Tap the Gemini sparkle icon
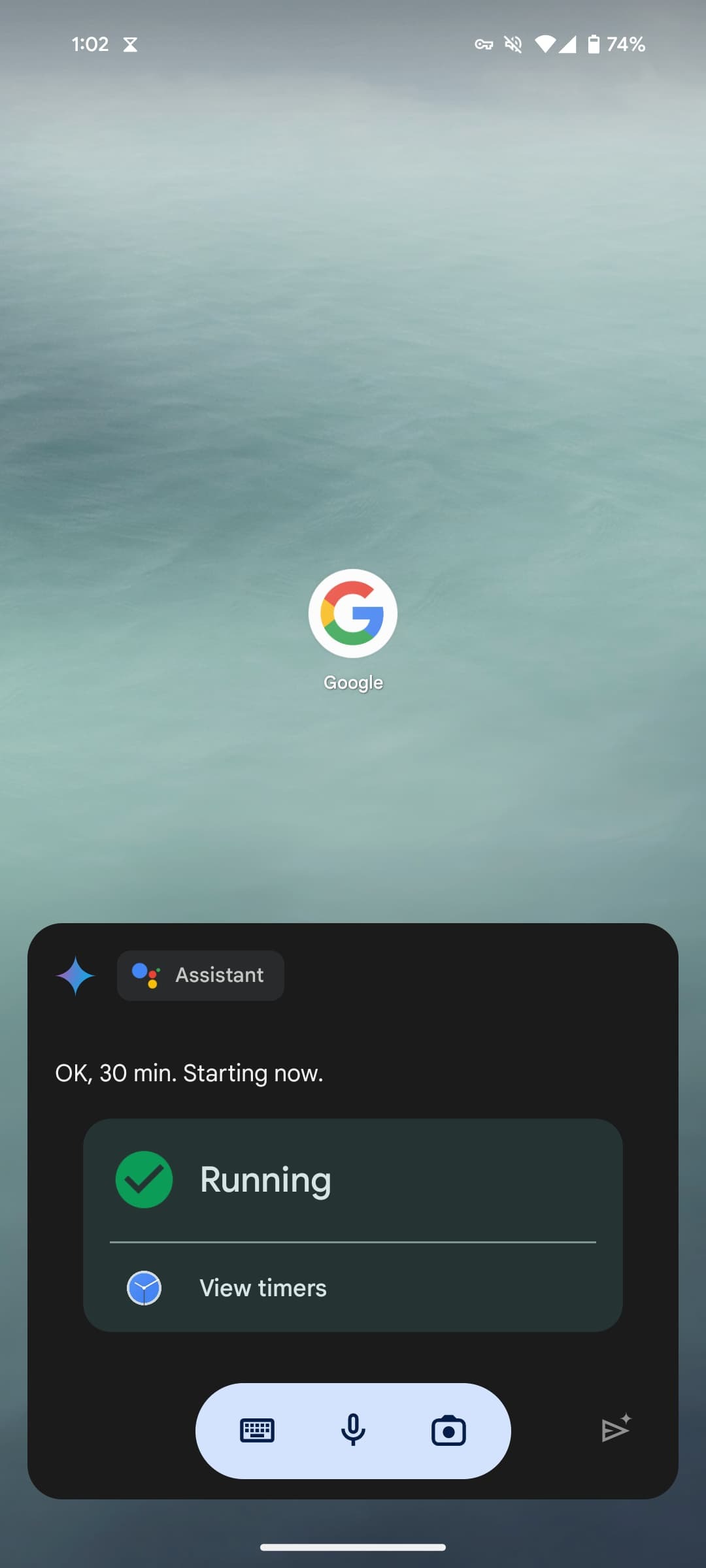 pyautogui.click(x=76, y=975)
